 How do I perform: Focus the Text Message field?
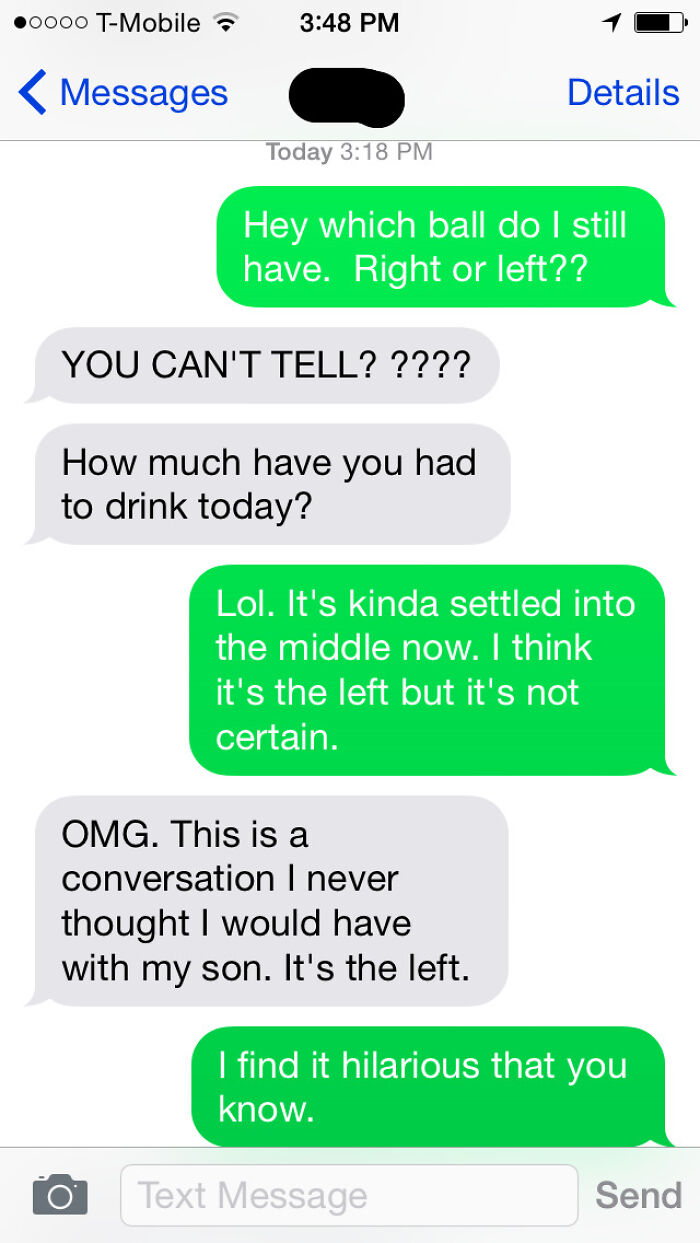point(348,1195)
